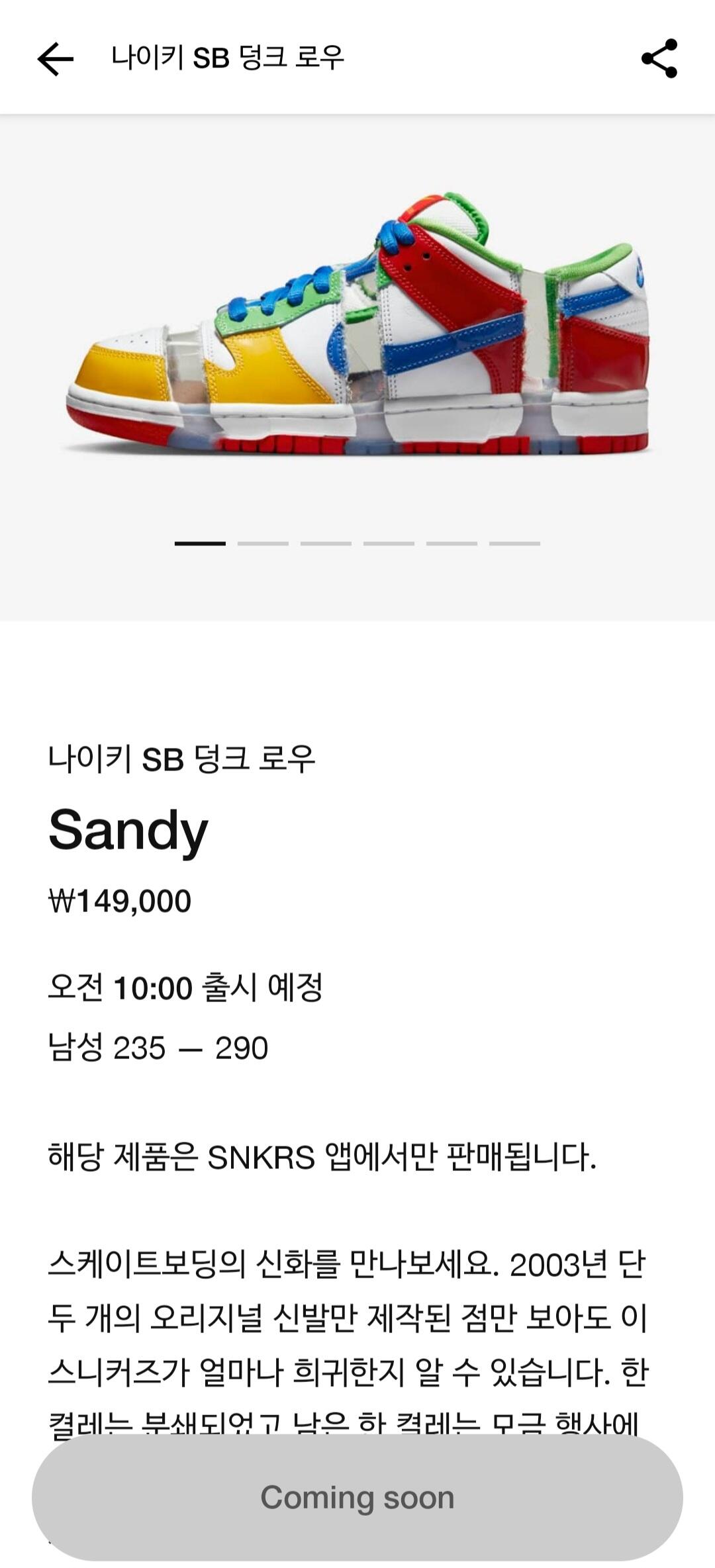Share this Nike SB Dunk Low page
This screenshot has width=715, height=1568.
click(x=659, y=58)
